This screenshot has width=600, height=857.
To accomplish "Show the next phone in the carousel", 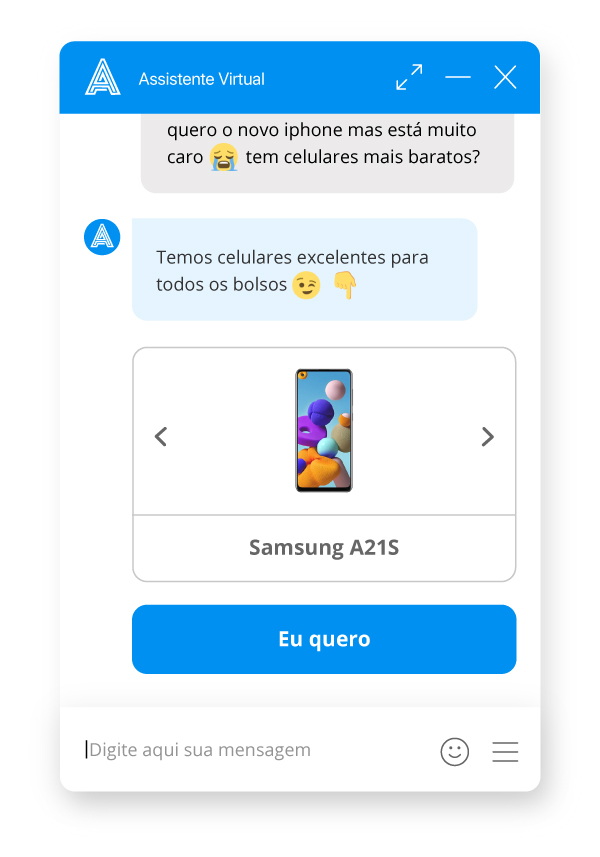I will (x=487, y=436).
